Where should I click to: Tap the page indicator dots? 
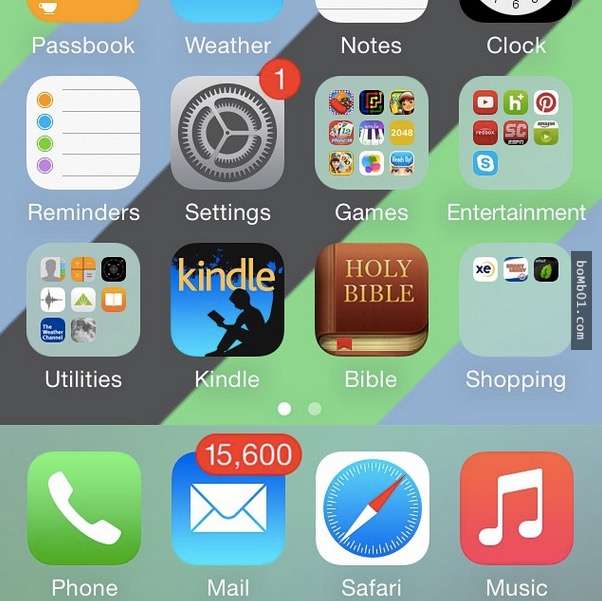click(x=300, y=409)
